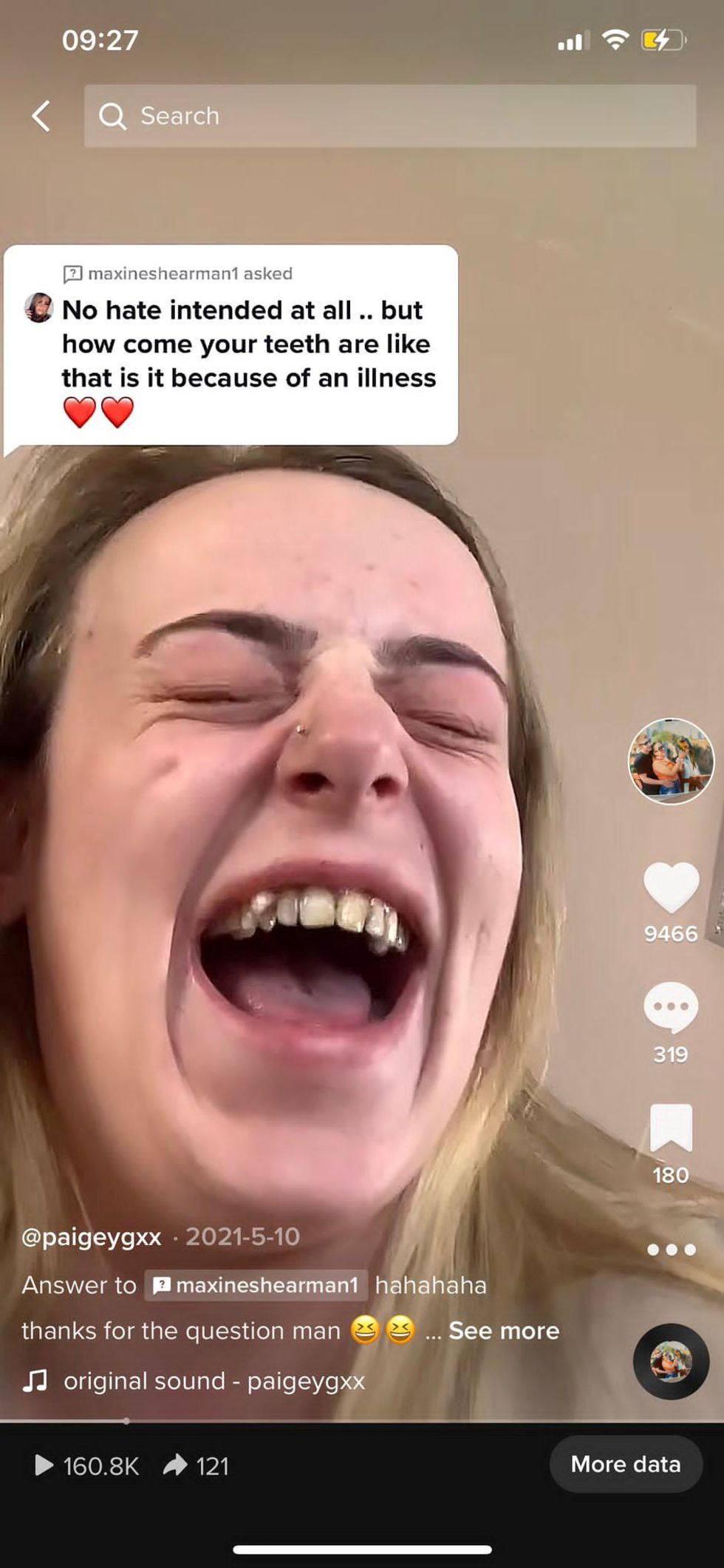Bookmark this video to favorites
This screenshot has height=1568, width=724.
(671, 1128)
